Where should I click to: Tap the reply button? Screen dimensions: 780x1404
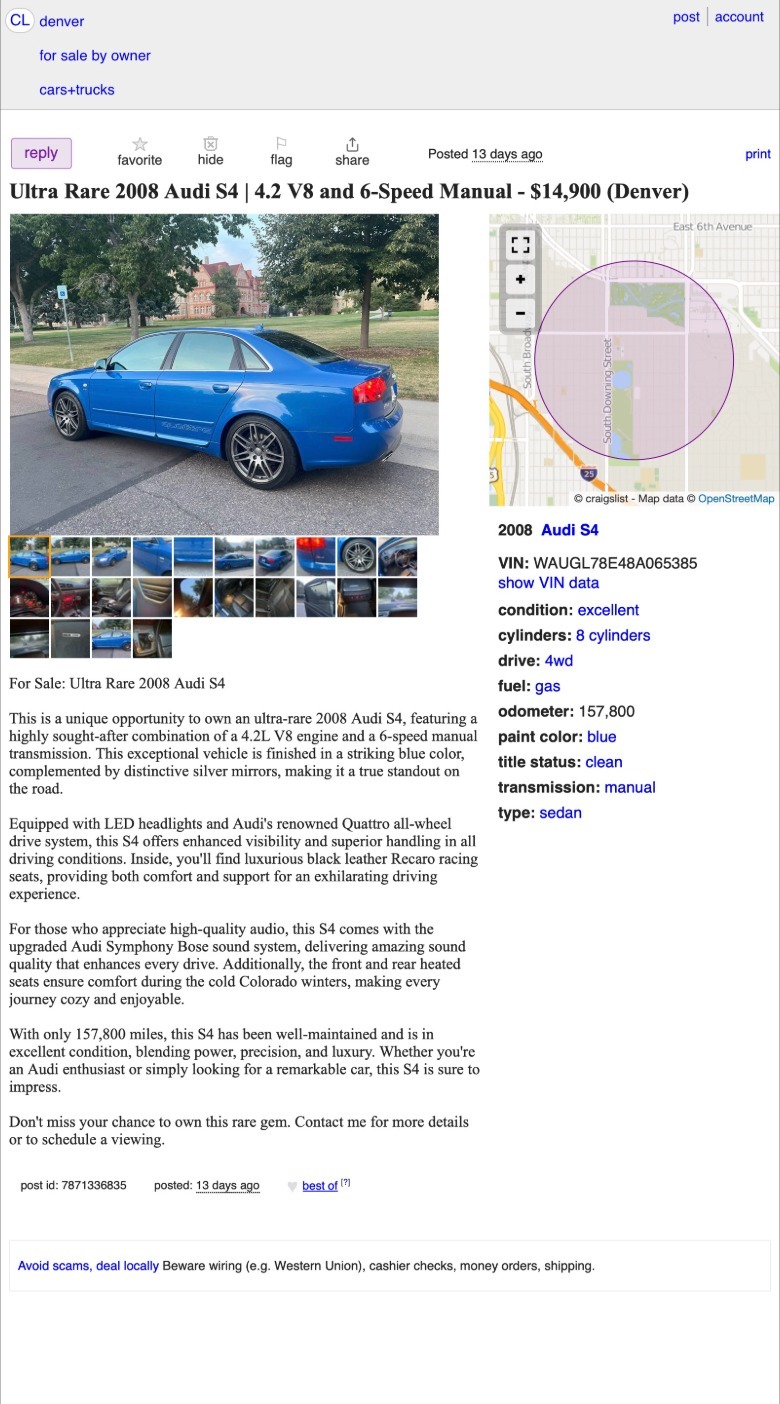[x=41, y=153]
